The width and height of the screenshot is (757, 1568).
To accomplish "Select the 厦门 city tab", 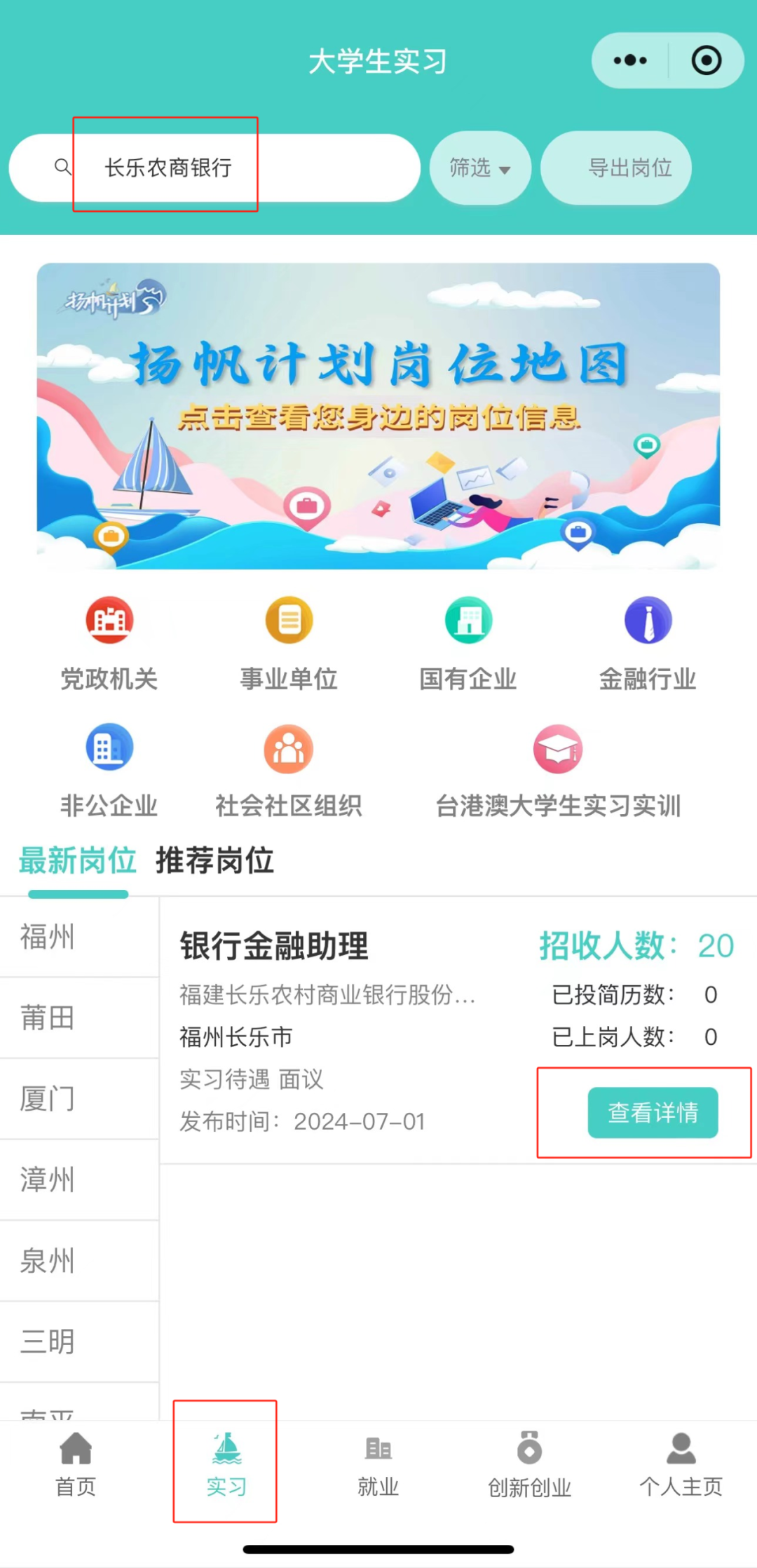I will click(46, 1098).
